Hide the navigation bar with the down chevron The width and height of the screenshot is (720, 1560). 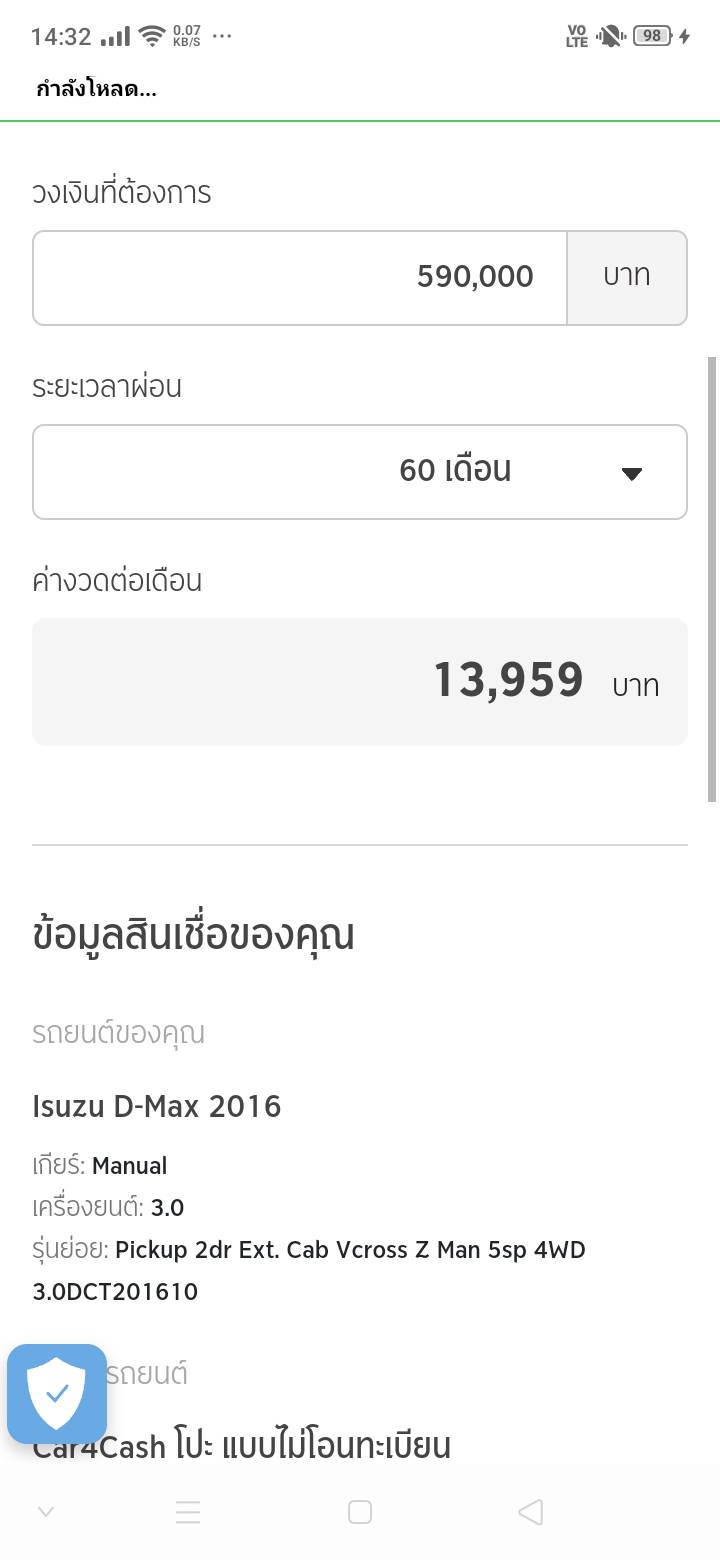[x=46, y=1512]
